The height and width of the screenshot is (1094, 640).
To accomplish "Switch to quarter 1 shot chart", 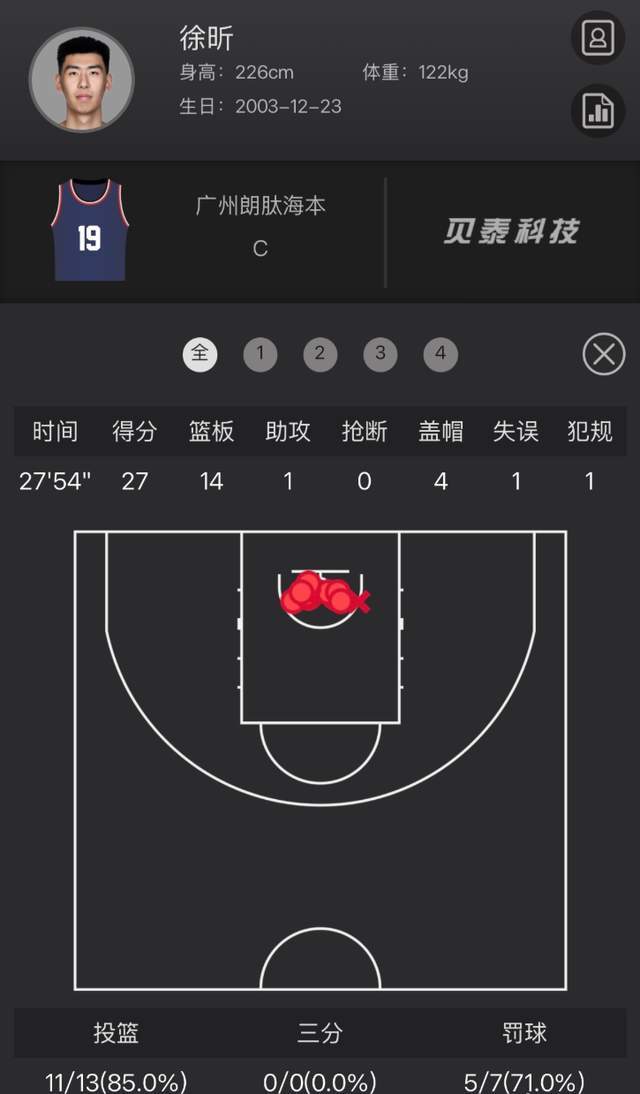I will pyautogui.click(x=260, y=353).
